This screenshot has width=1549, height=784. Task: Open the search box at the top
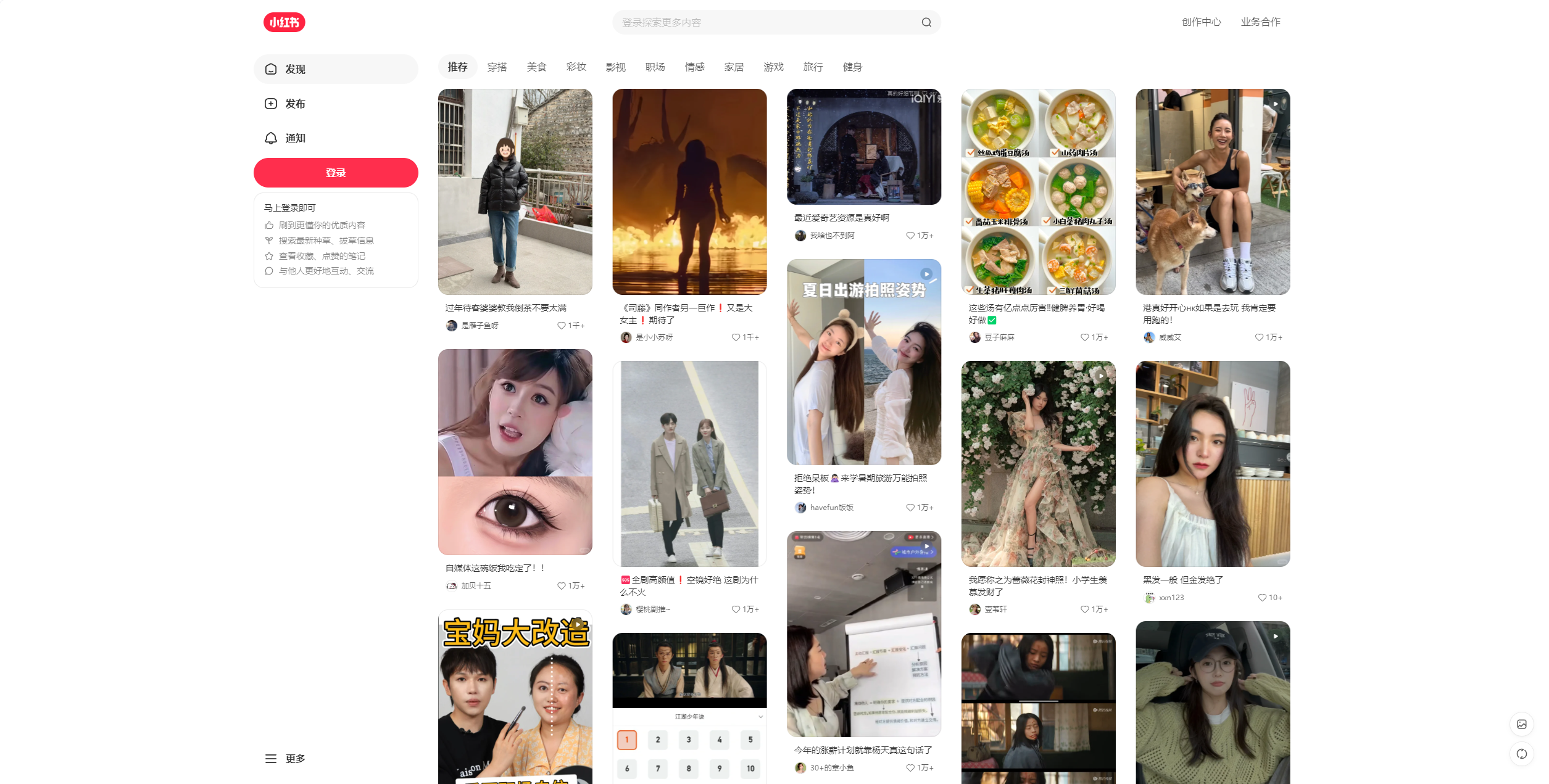click(765, 22)
